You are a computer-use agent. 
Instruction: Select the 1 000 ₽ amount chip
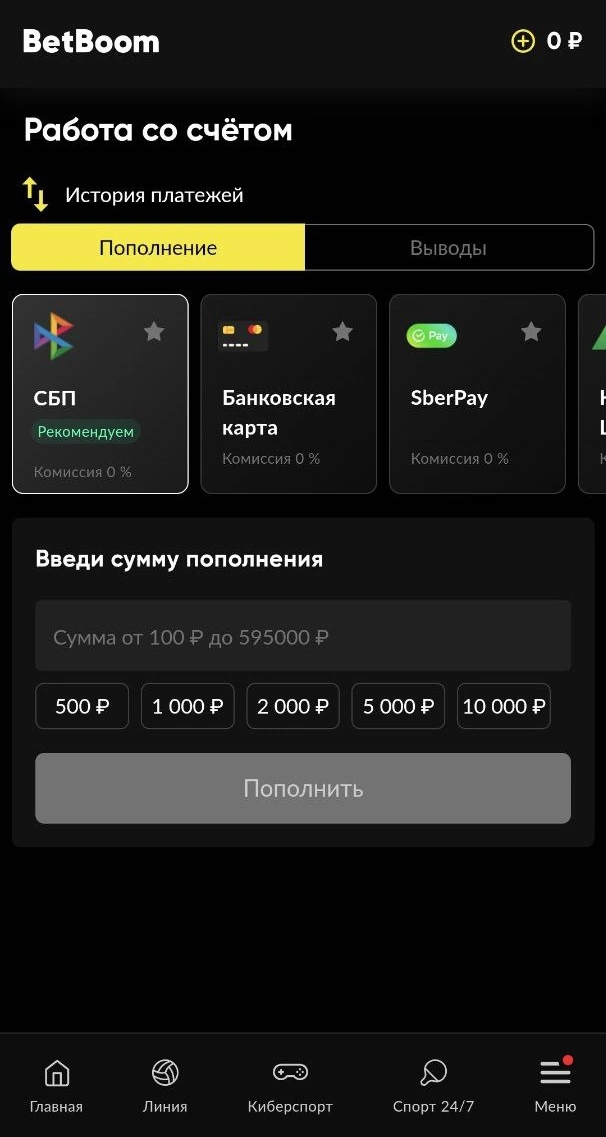(x=188, y=706)
